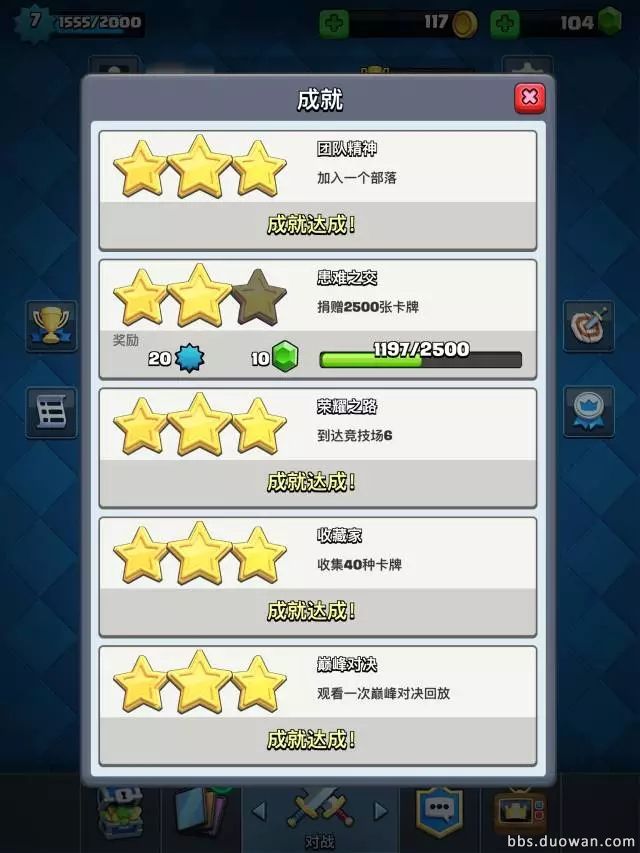Close the 成就 achievements dialog
The image size is (640, 853).
[x=529, y=98]
